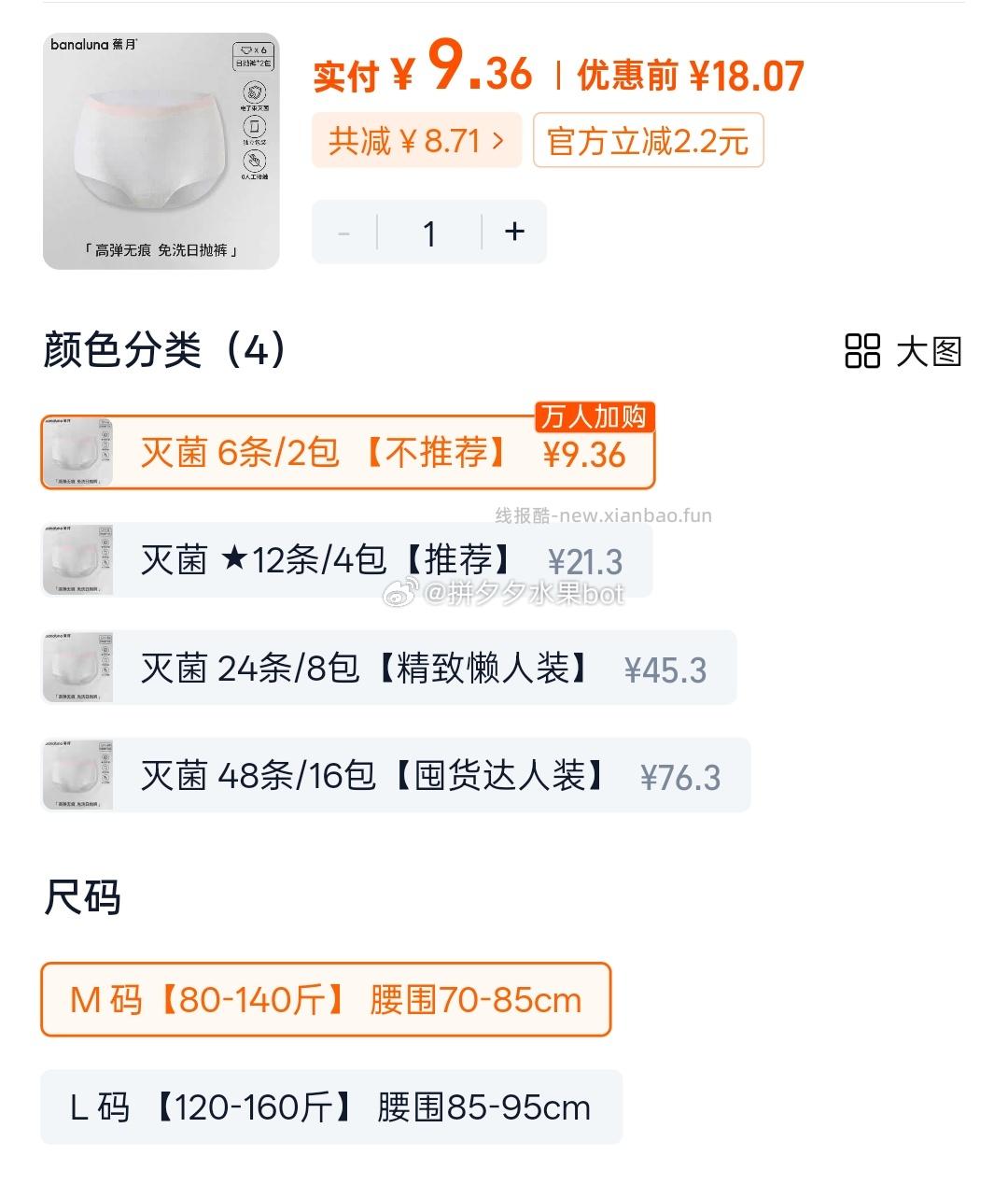Select M码 80-140斤 size option
The height and width of the screenshot is (1184, 1008).
click(324, 999)
